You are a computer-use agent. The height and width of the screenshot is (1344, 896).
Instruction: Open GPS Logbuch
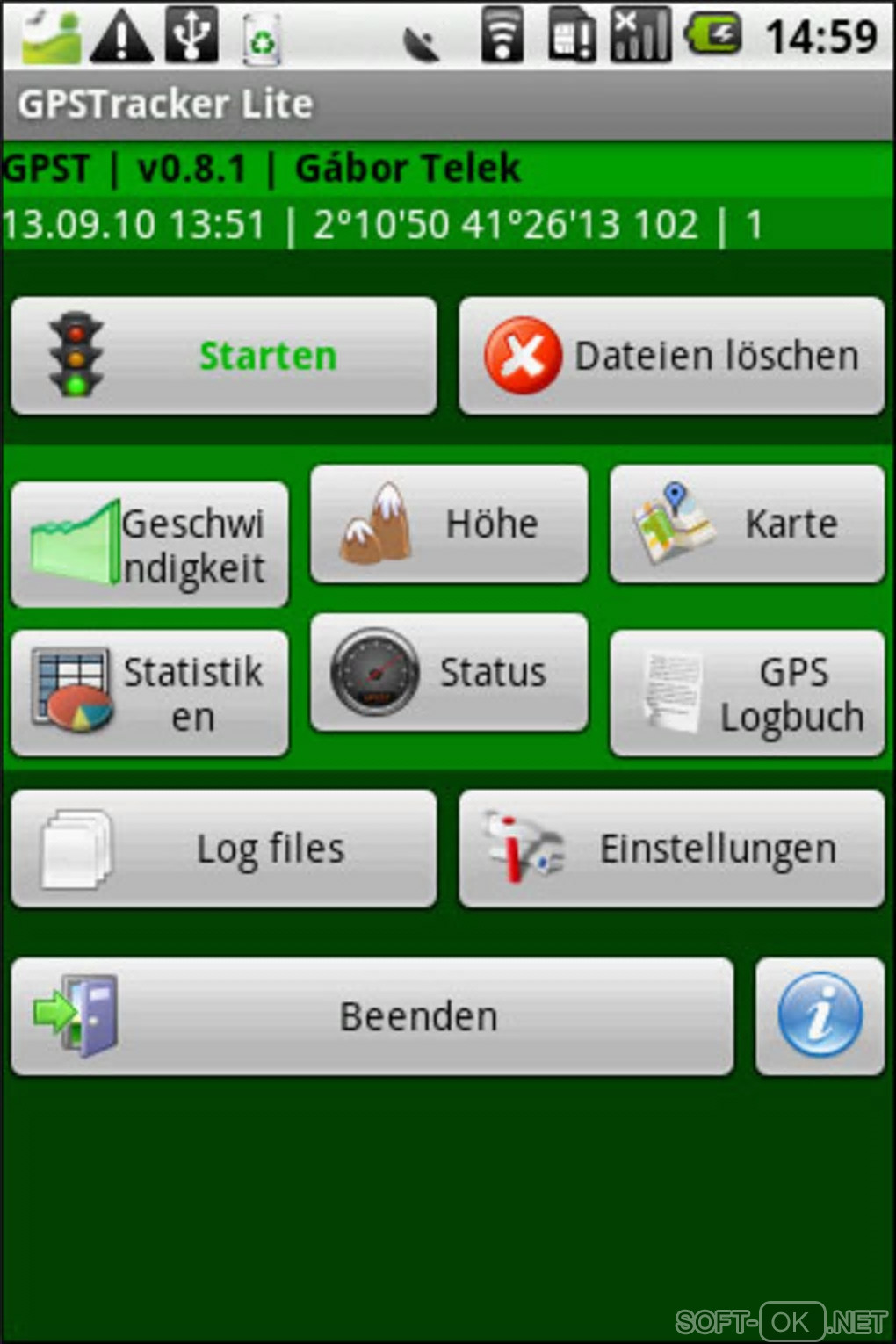pyautogui.click(x=747, y=693)
